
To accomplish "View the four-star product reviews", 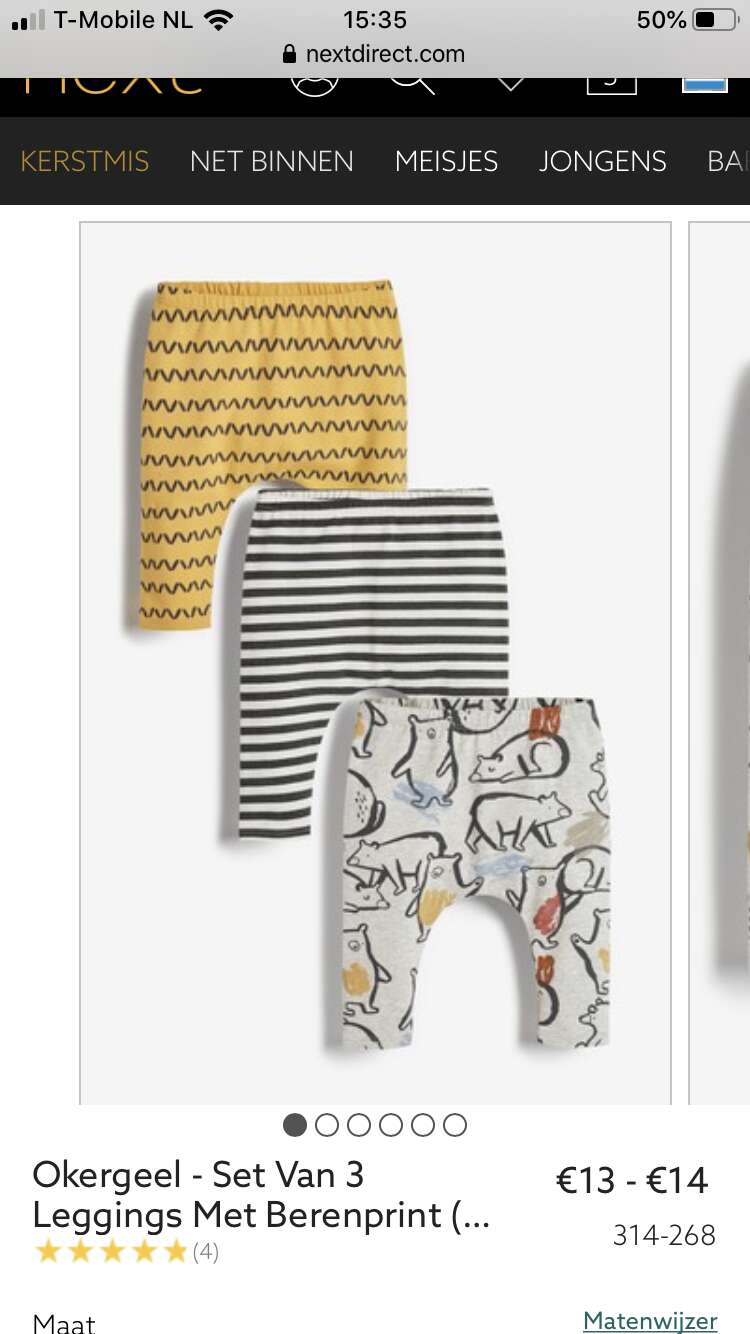I will click(126, 1251).
